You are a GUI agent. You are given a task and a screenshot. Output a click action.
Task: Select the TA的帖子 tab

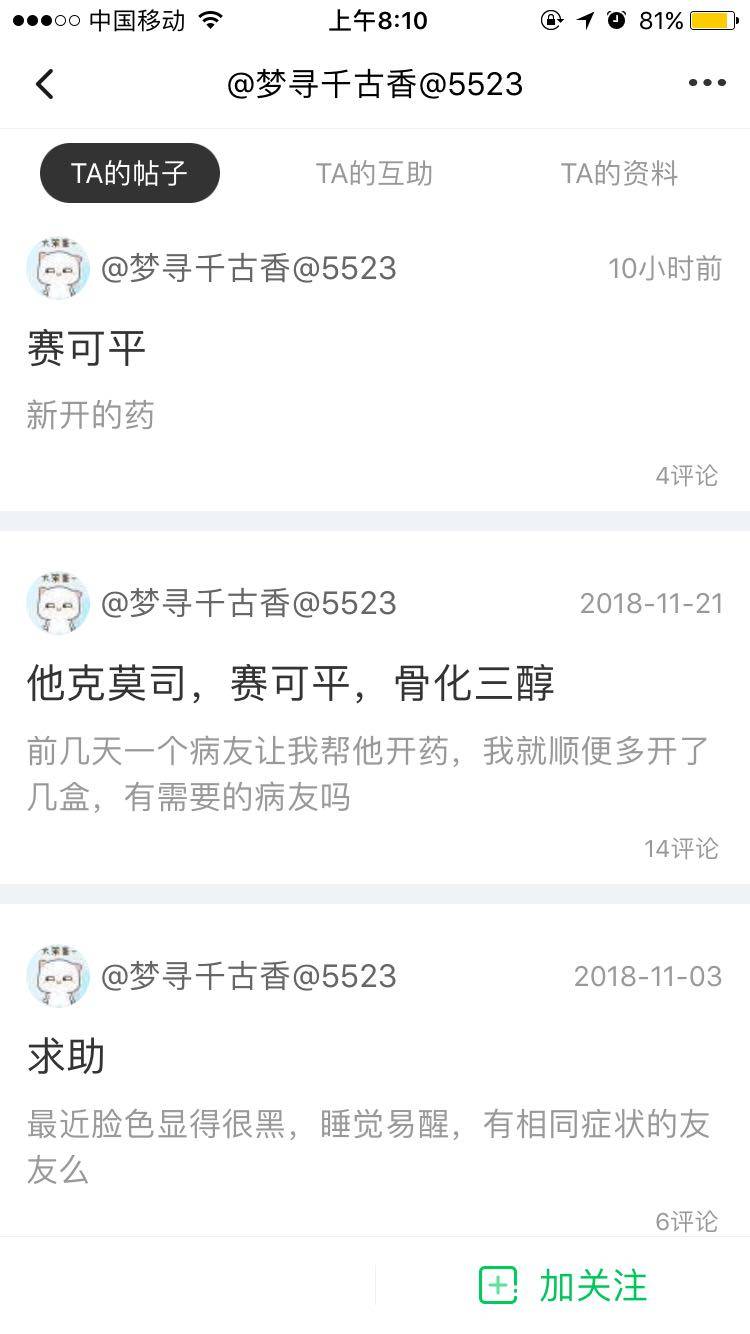click(130, 173)
